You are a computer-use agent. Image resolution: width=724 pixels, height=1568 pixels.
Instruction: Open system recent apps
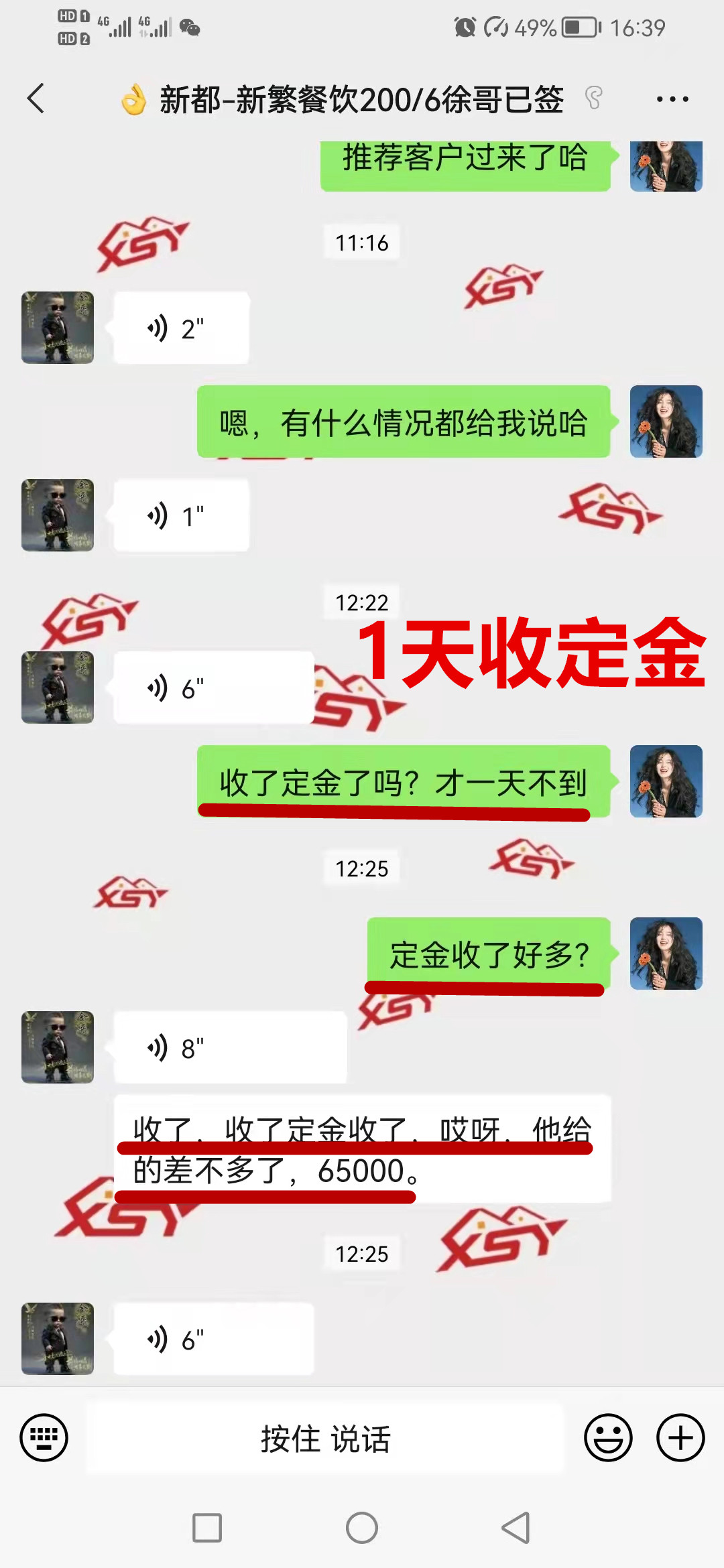pyautogui.click(x=207, y=1528)
